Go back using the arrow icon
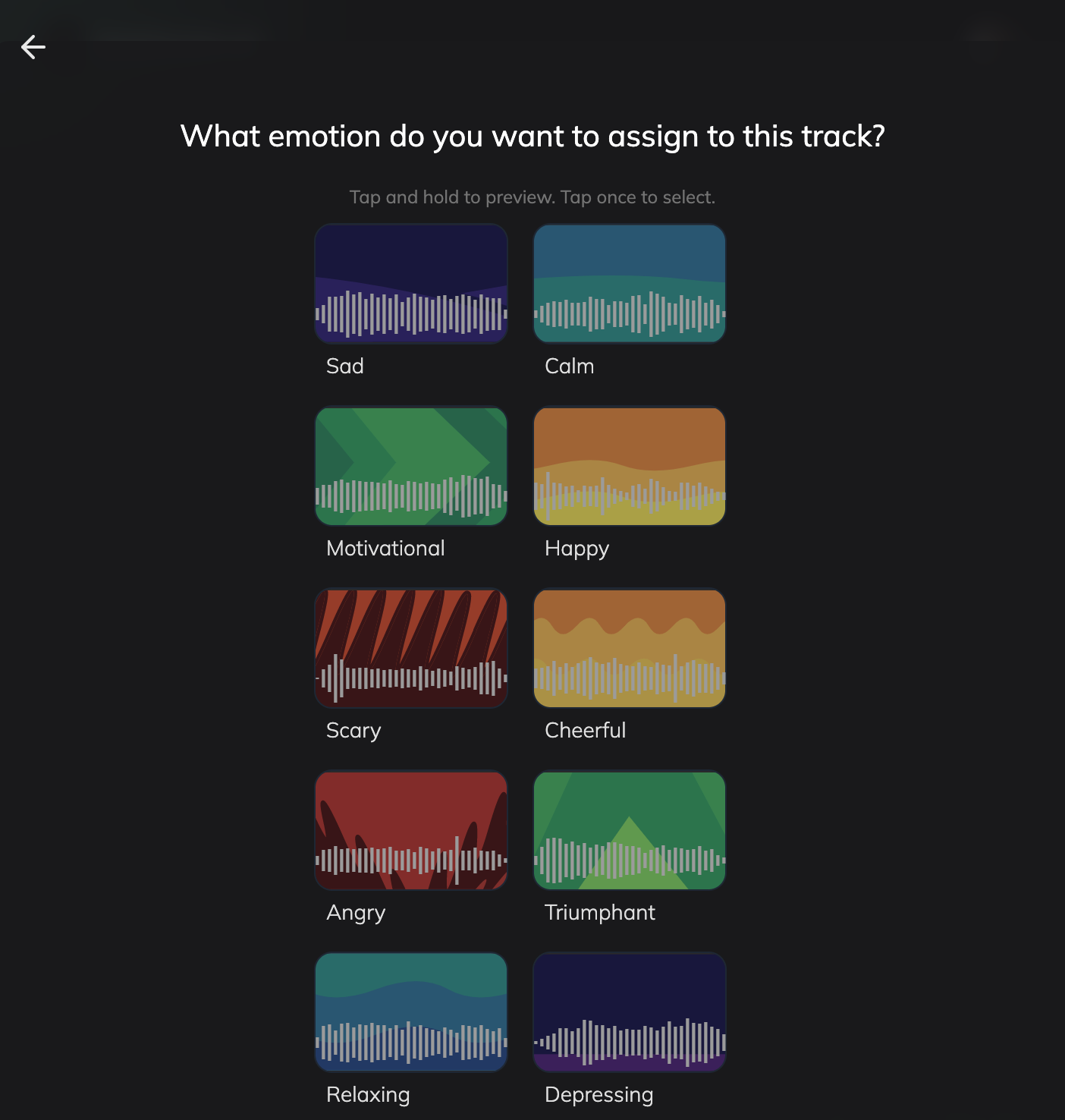This screenshot has width=1065, height=1120. click(33, 47)
